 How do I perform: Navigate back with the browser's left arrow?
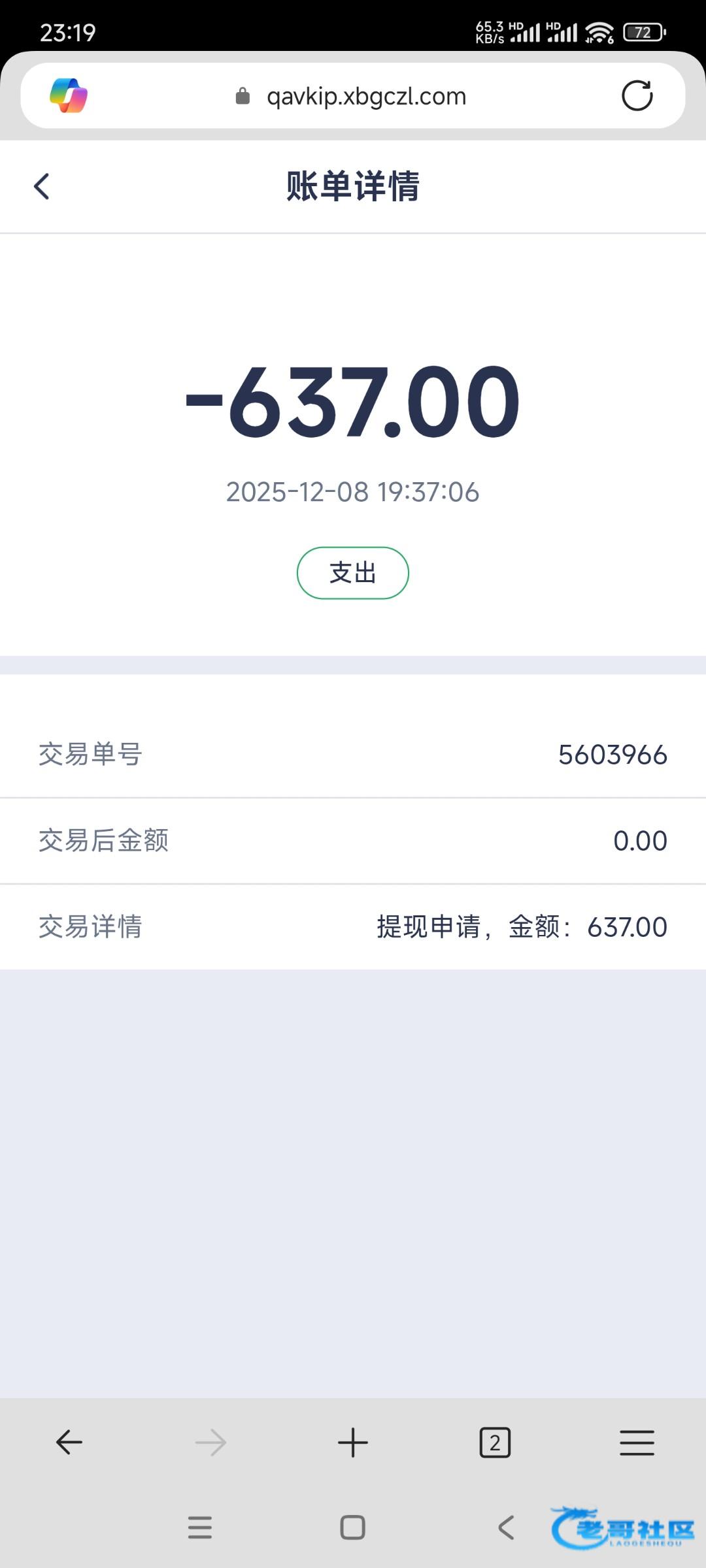pyautogui.click(x=69, y=1442)
